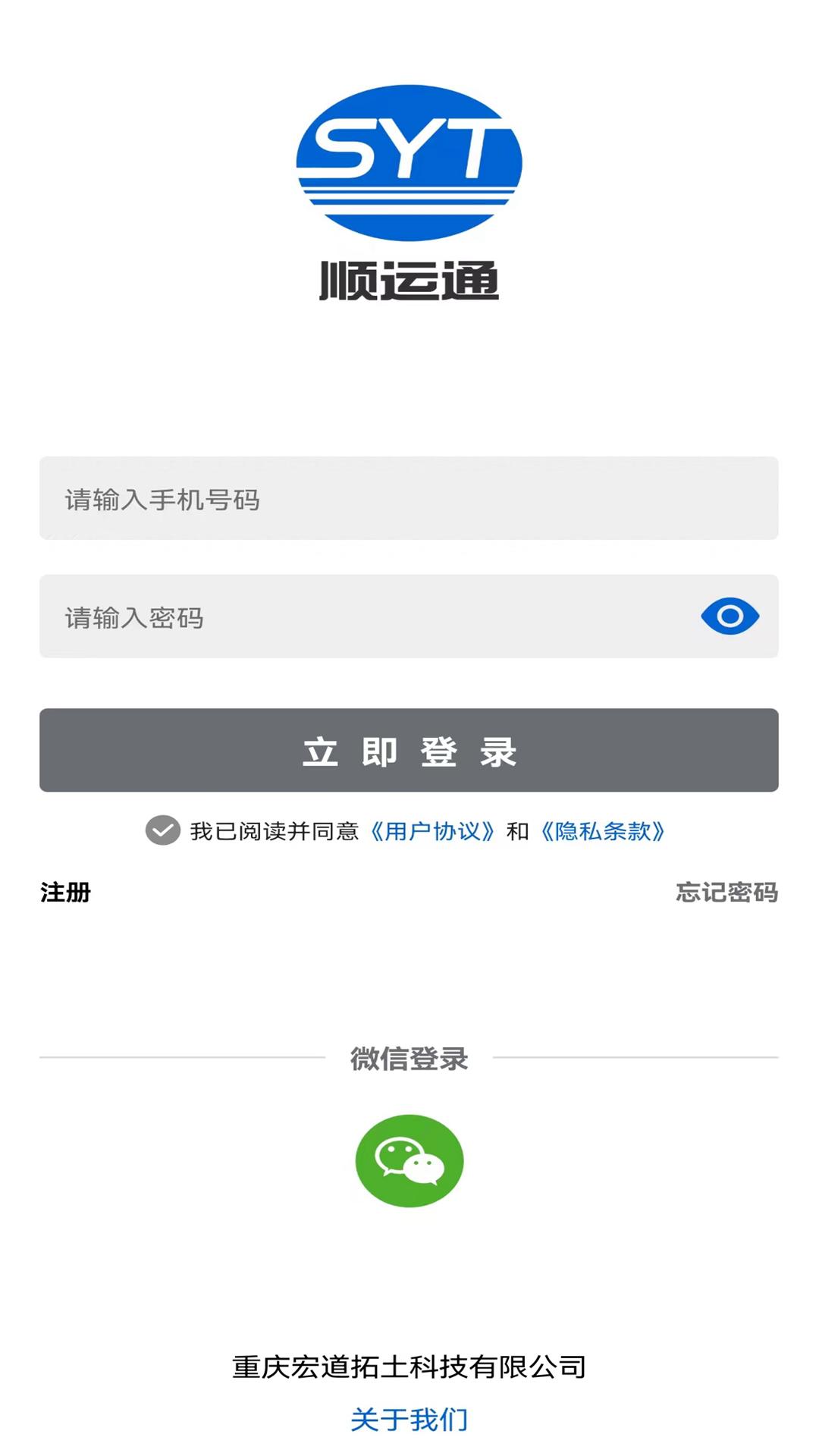Open the 《用户协议》 user agreement link
The height and width of the screenshot is (1456, 819).
click(x=432, y=832)
